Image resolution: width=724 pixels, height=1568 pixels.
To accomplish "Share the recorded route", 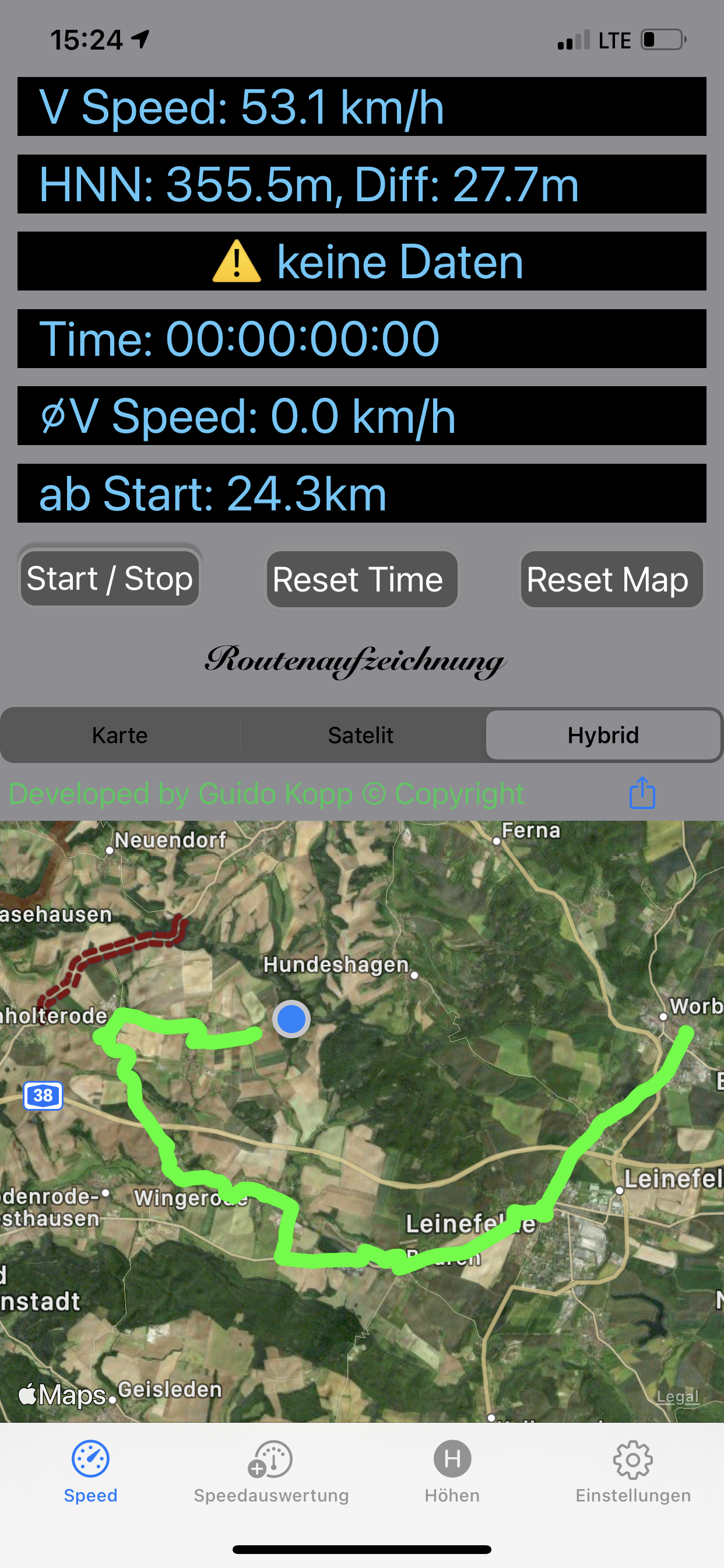I will tap(642, 793).
